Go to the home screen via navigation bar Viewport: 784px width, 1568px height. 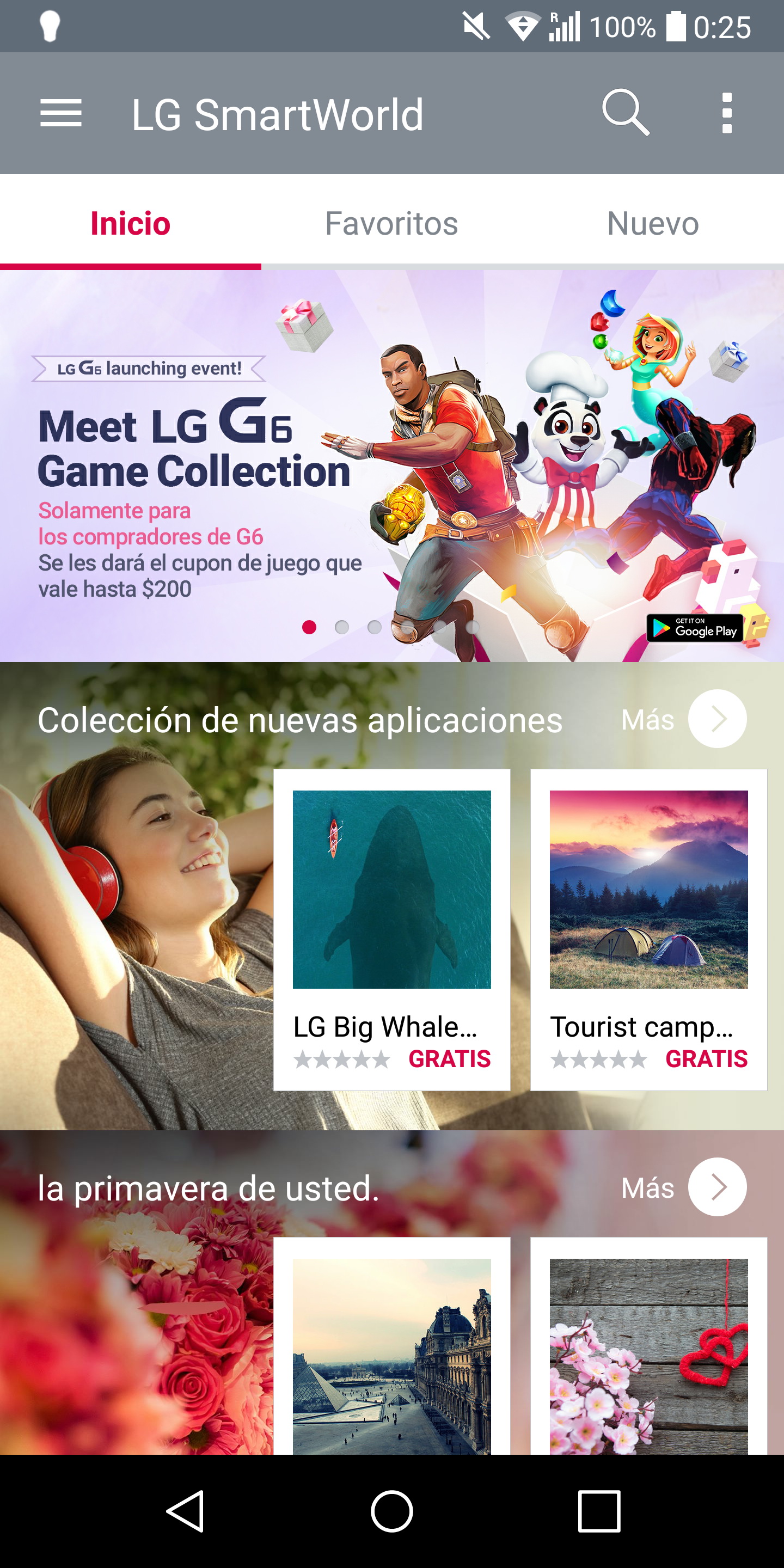pos(392,1511)
